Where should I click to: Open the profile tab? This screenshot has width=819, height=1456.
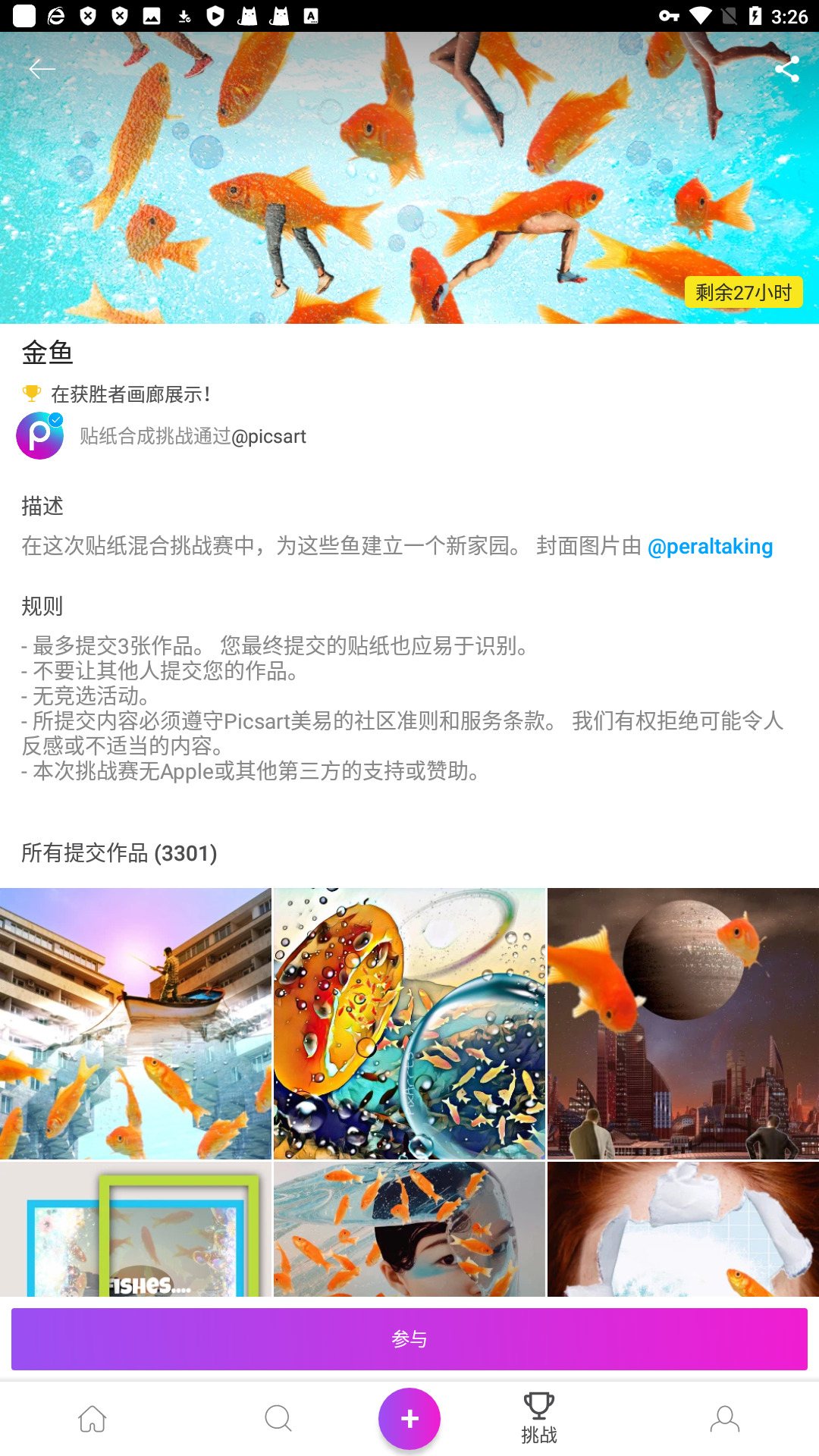725,1418
